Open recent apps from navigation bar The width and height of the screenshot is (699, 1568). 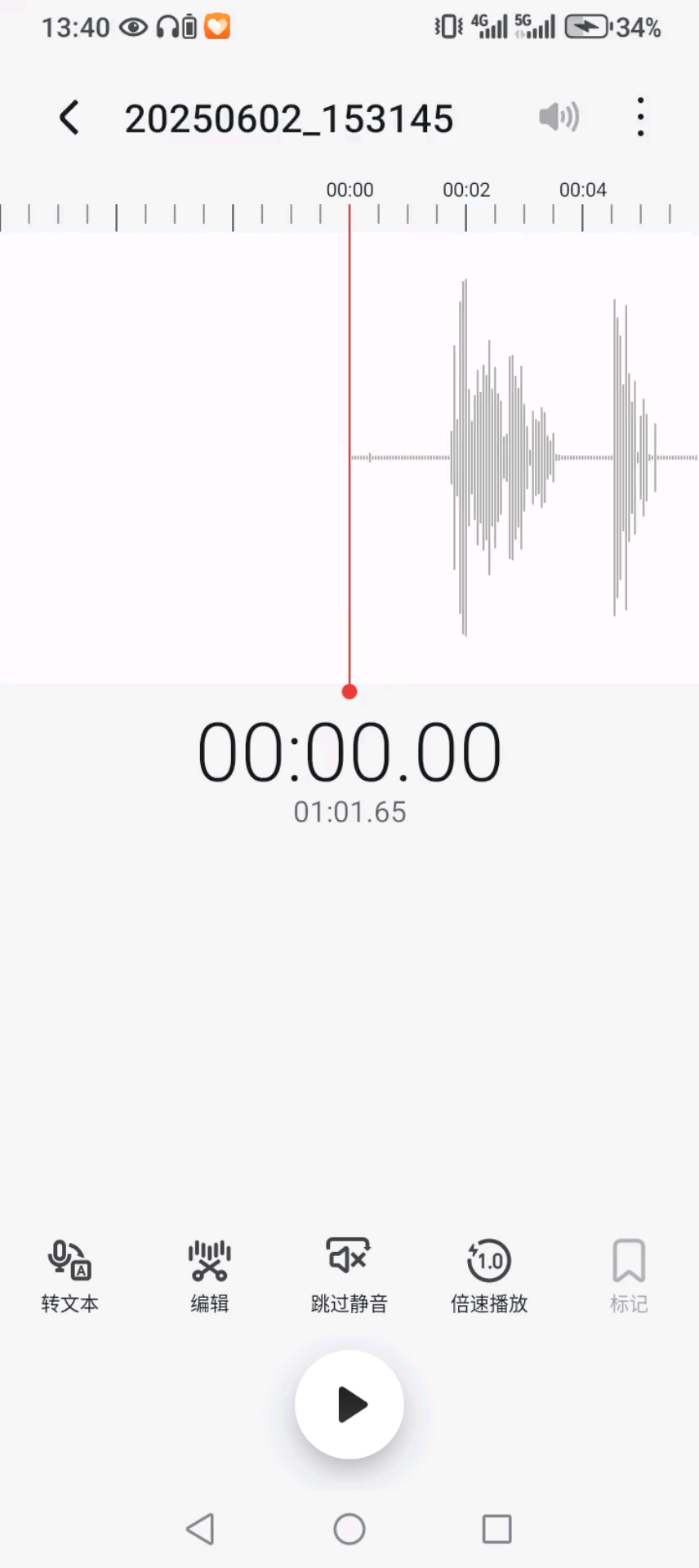pyautogui.click(x=496, y=1529)
